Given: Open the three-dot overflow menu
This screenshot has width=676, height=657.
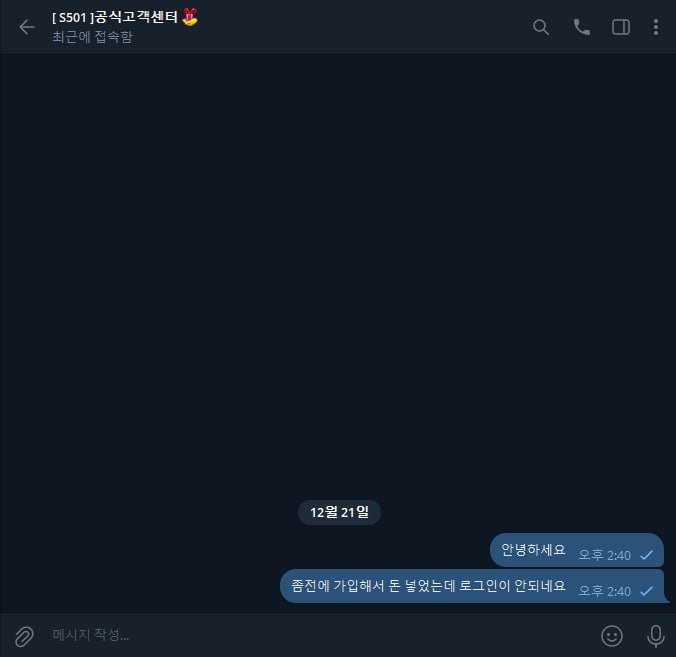Looking at the screenshot, I should (656, 27).
